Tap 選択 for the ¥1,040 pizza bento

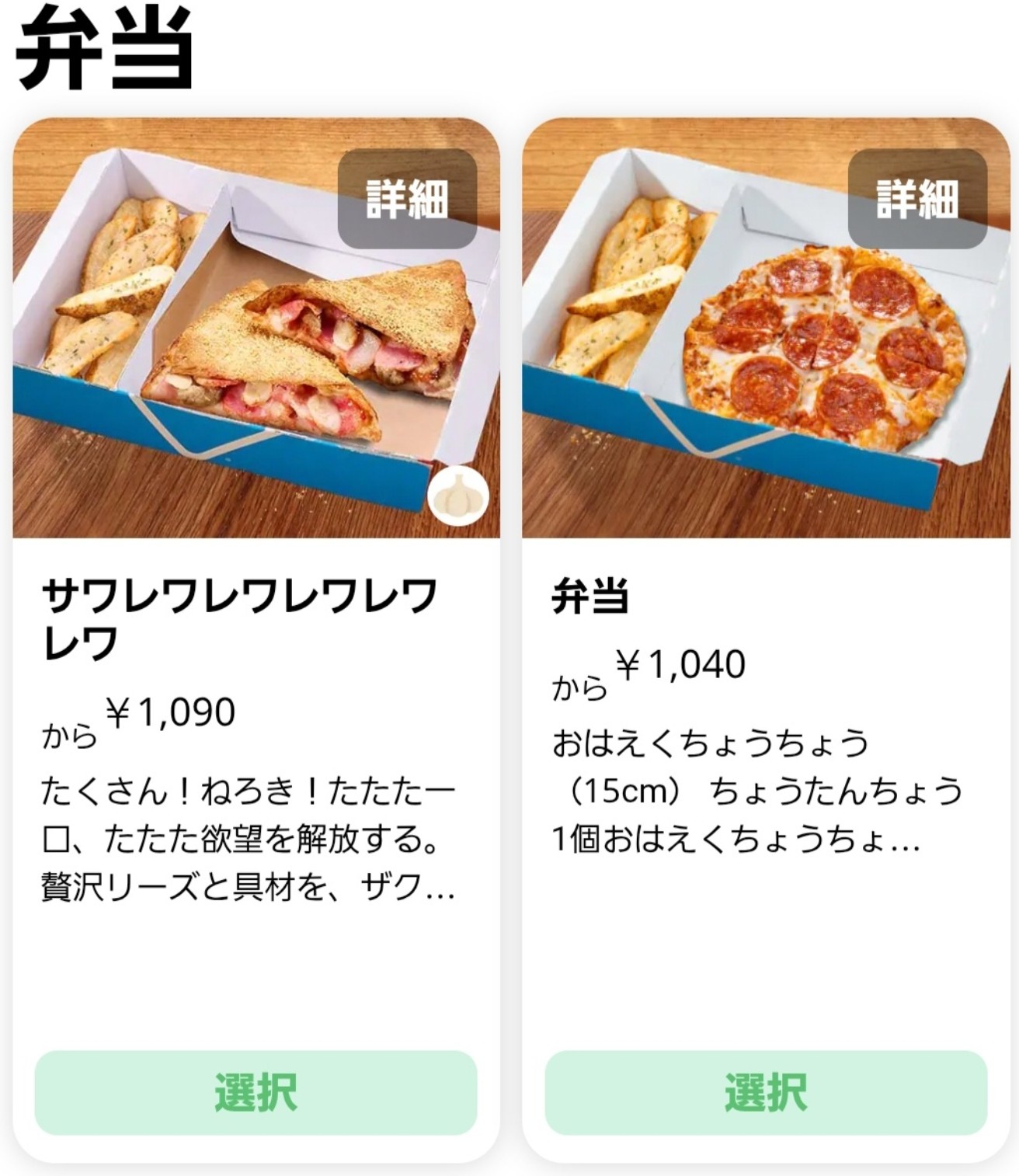766,1092
